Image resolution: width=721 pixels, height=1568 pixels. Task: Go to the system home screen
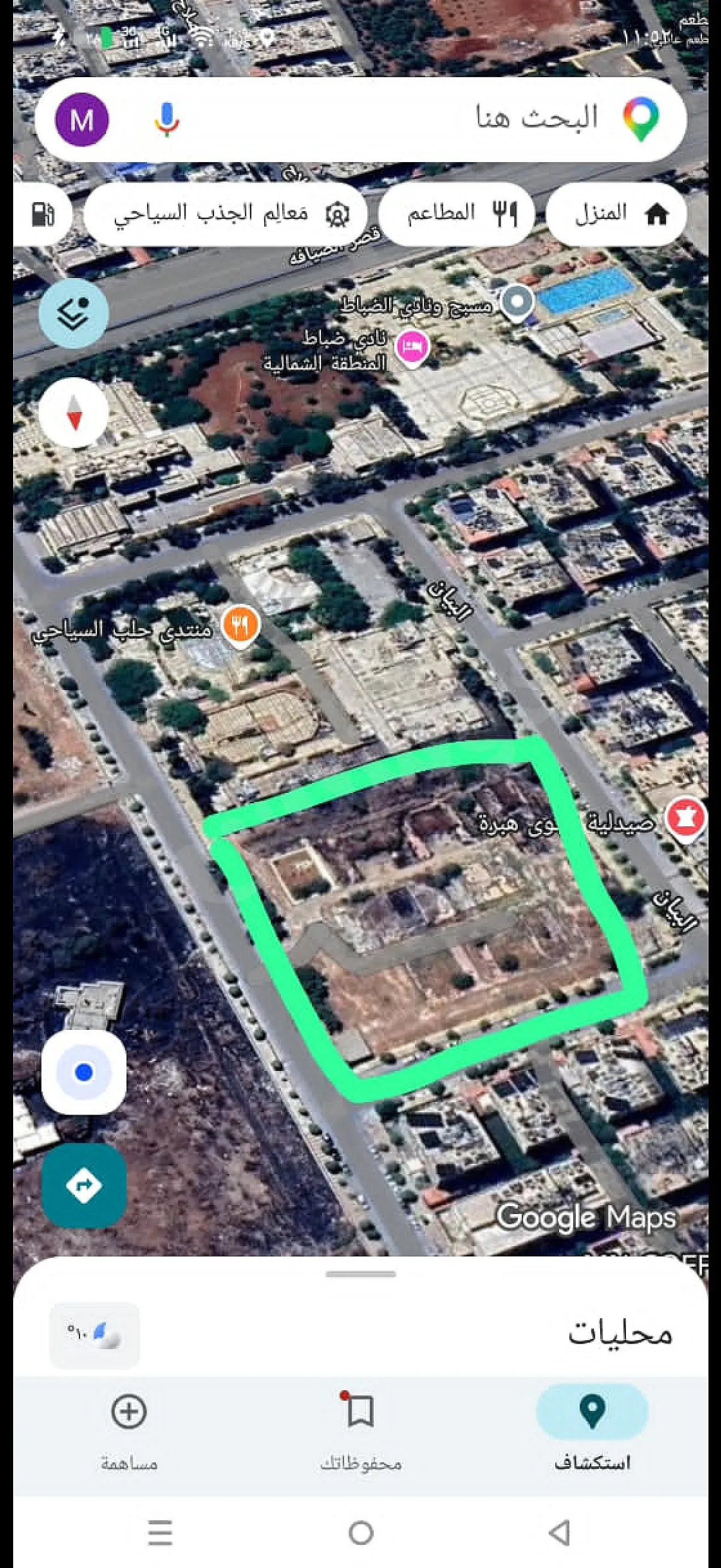click(x=361, y=1532)
